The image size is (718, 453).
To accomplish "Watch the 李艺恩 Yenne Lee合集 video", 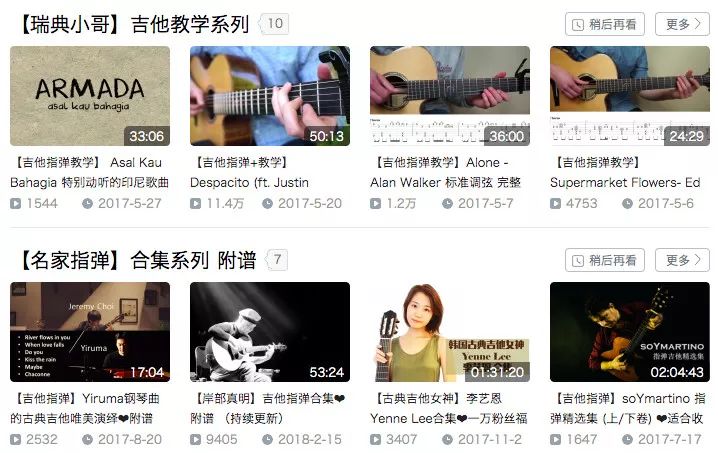I will click(x=450, y=333).
